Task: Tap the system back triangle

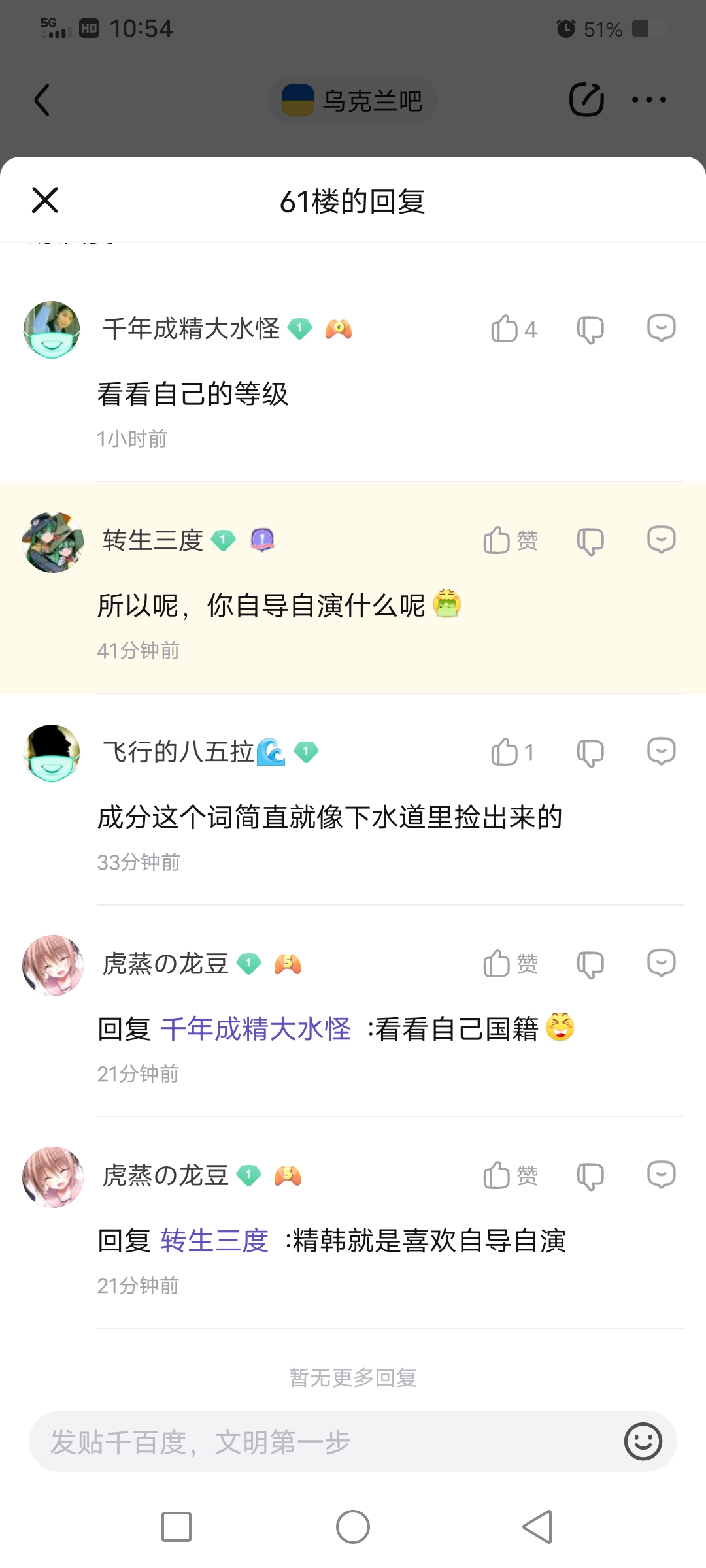Action: tap(537, 1527)
